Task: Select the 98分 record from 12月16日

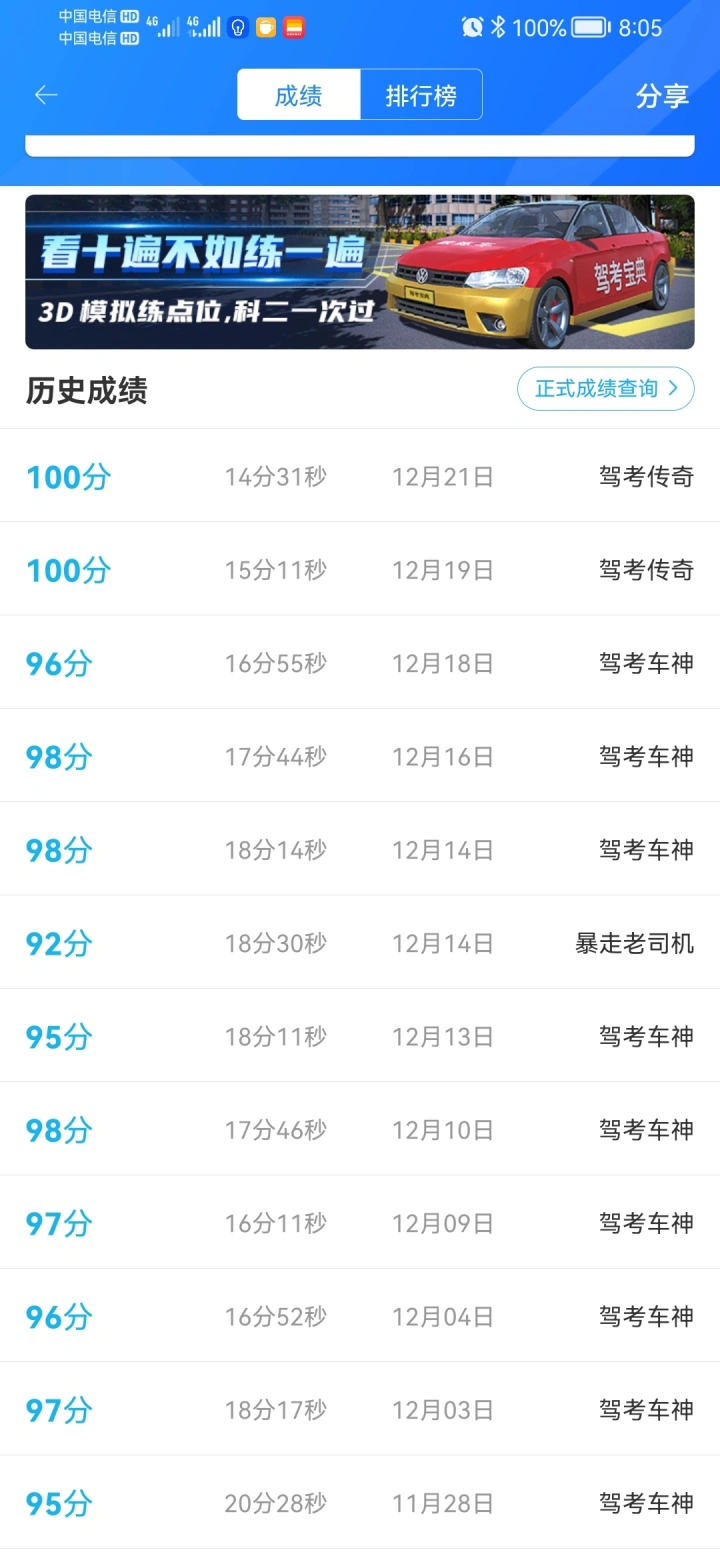Action: tap(360, 757)
